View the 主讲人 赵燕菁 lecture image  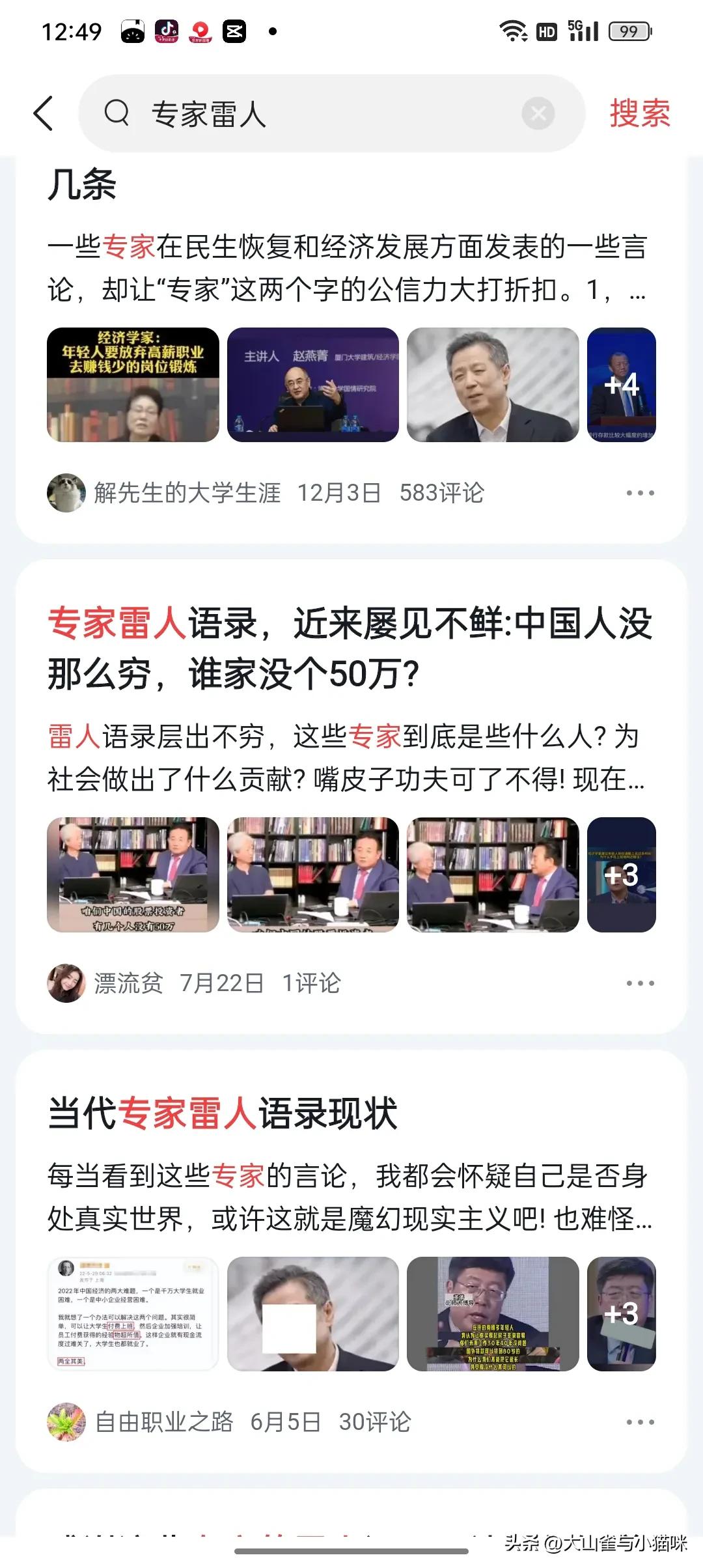point(312,385)
